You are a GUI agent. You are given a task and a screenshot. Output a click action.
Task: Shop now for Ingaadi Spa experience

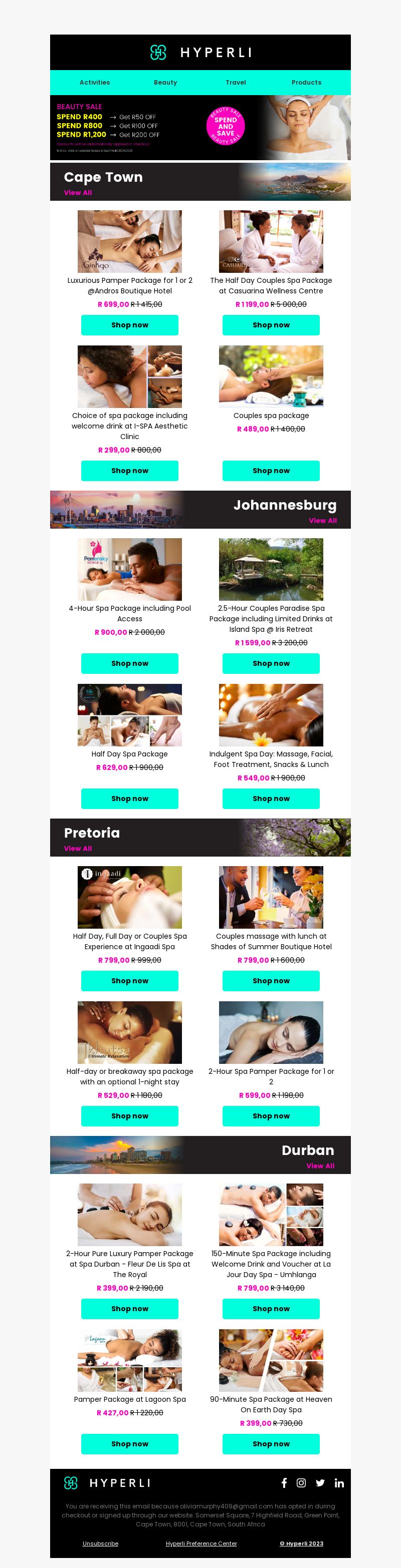point(129,981)
